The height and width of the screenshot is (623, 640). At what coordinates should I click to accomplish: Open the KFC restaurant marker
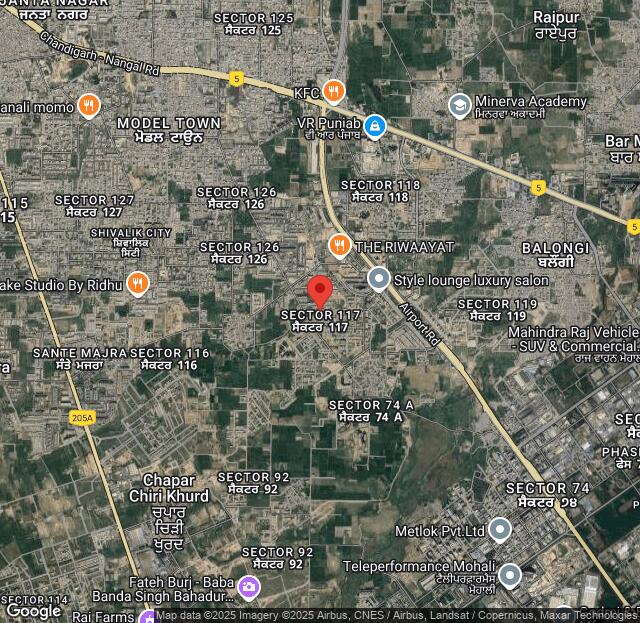(334, 92)
